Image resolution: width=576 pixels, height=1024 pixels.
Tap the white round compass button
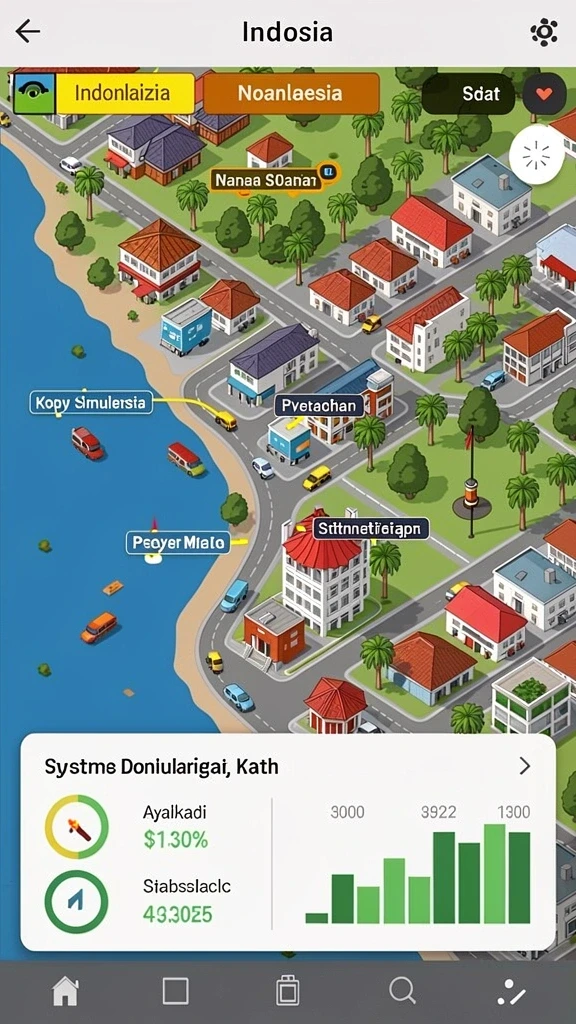pyautogui.click(x=537, y=155)
